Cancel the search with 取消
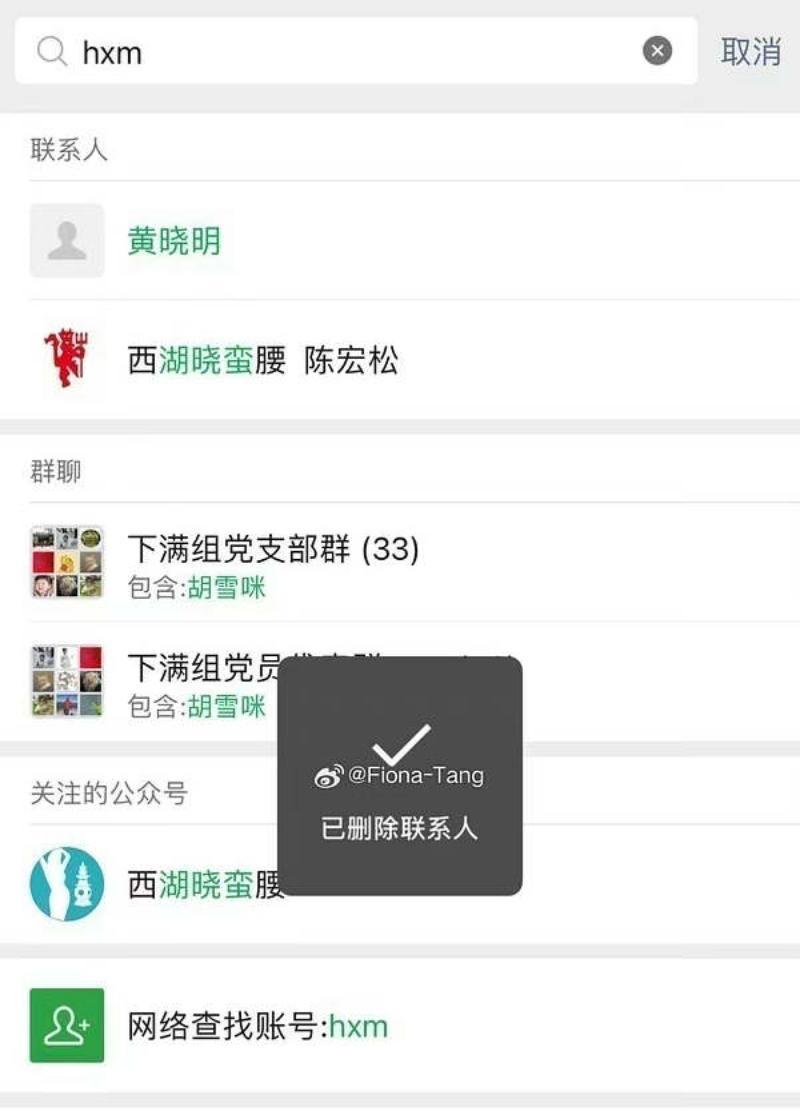800x1111 pixels. [750, 51]
